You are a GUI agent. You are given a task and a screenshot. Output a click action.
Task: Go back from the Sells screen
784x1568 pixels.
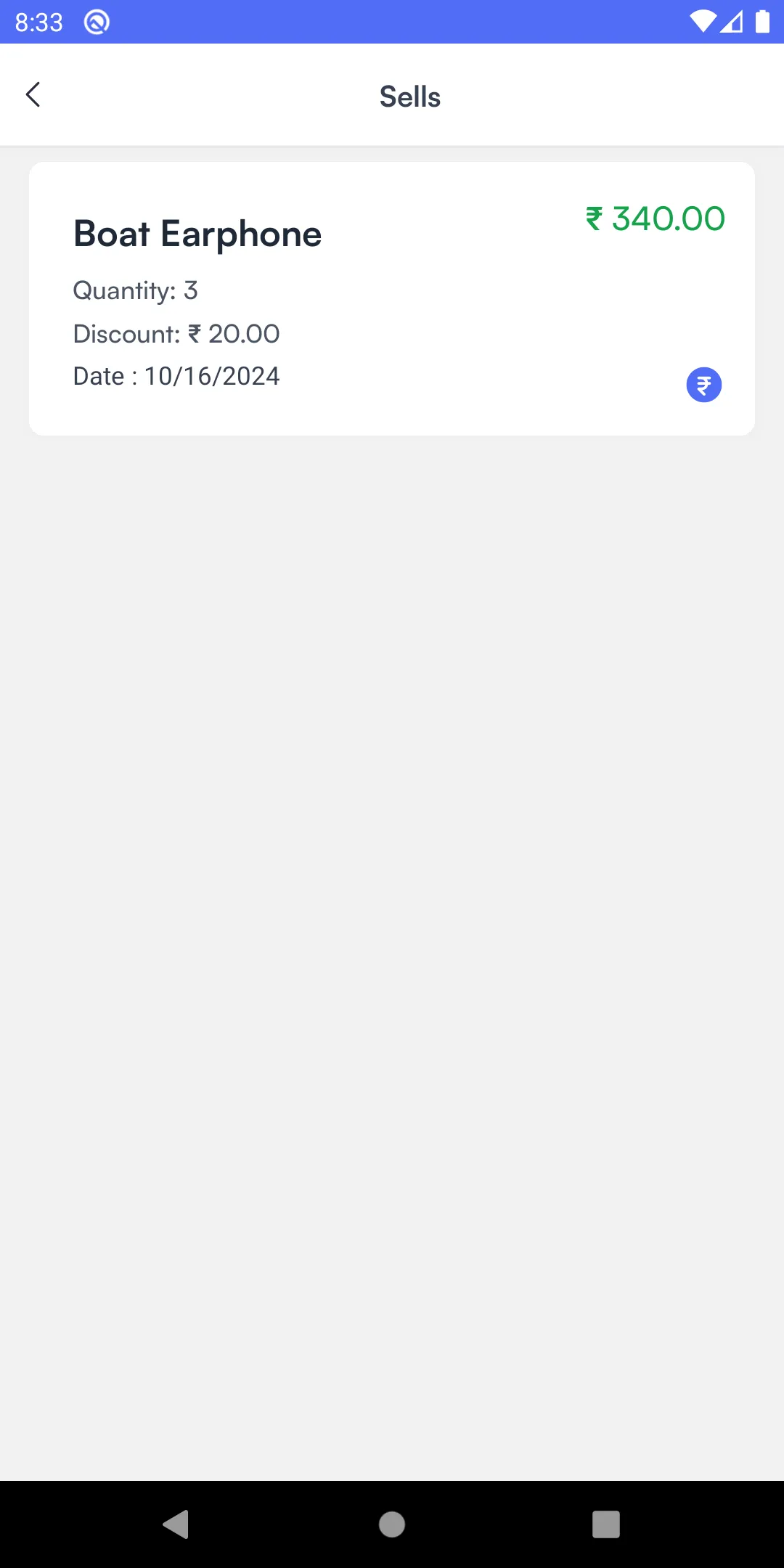pyautogui.click(x=33, y=95)
